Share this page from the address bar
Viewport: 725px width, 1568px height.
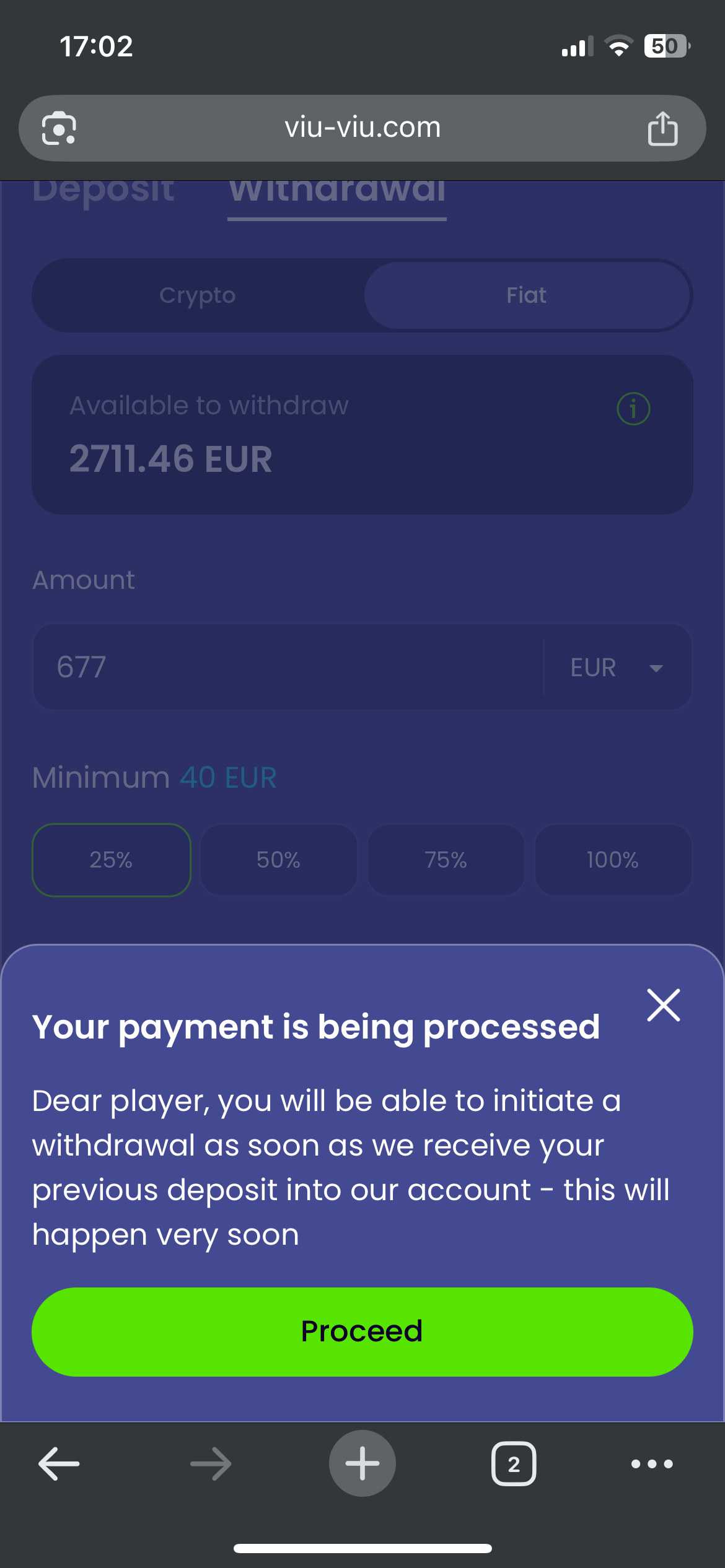coord(662,129)
